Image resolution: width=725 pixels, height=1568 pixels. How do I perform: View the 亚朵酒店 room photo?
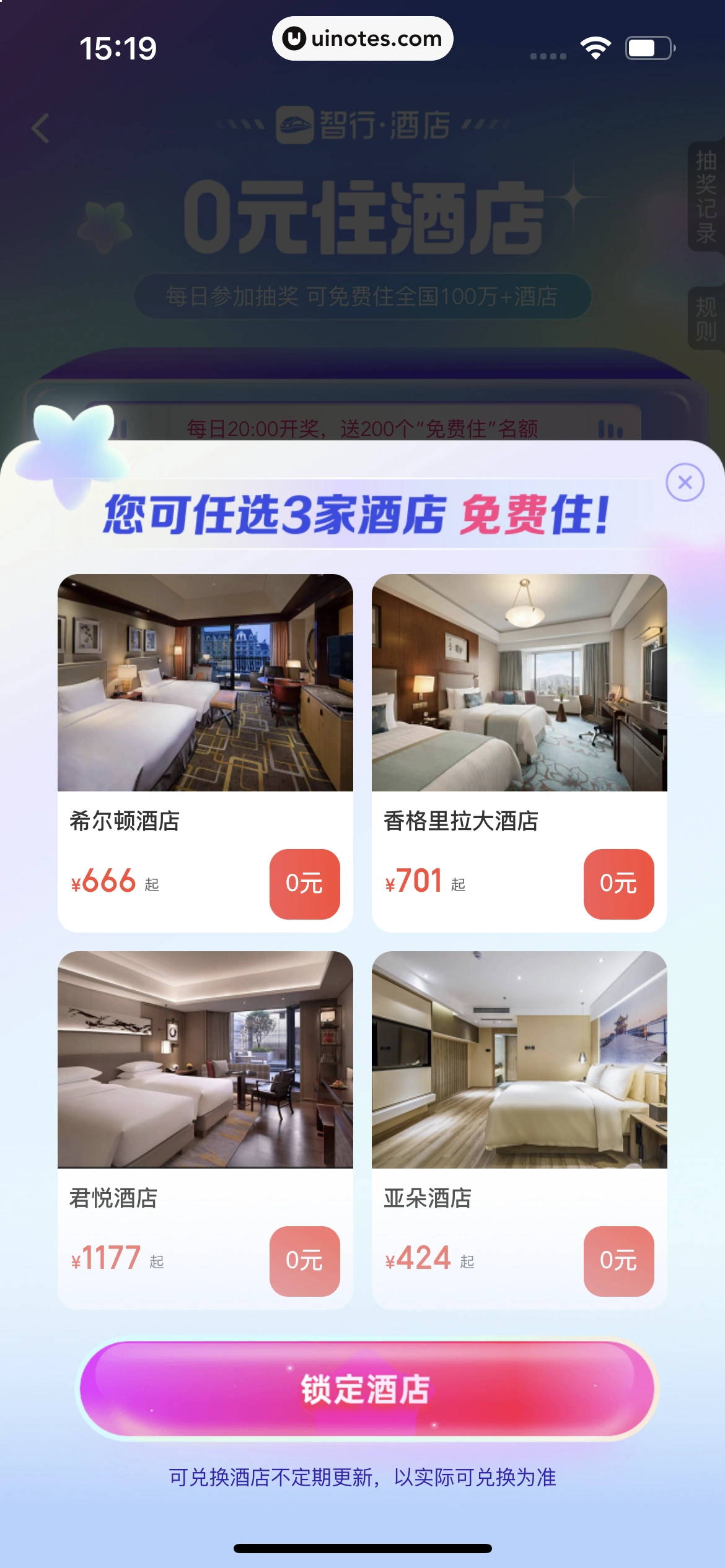[x=519, y=1060]
